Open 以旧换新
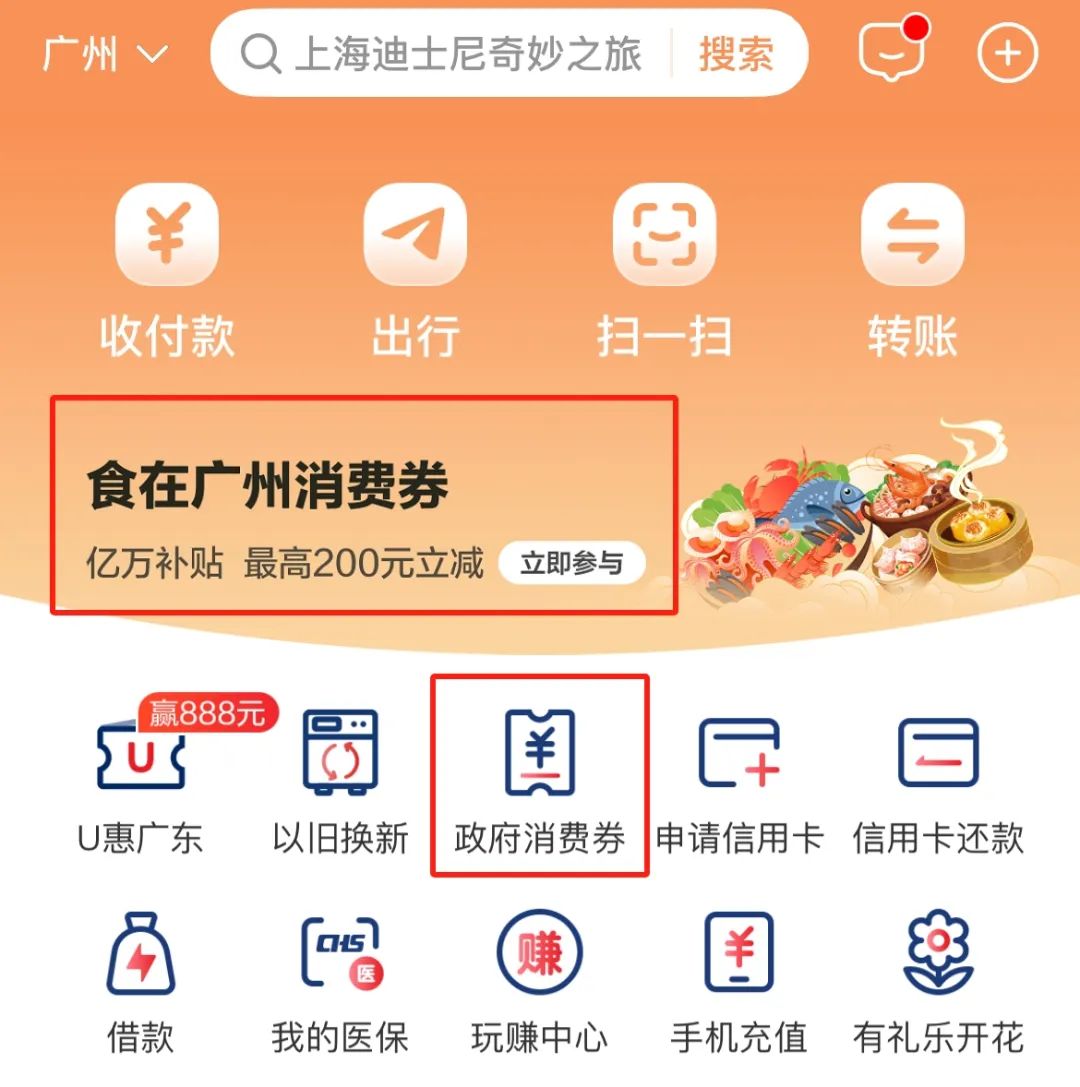Image resolution: width=1080 pixels, height=1087 pixels. pos(340,780)
